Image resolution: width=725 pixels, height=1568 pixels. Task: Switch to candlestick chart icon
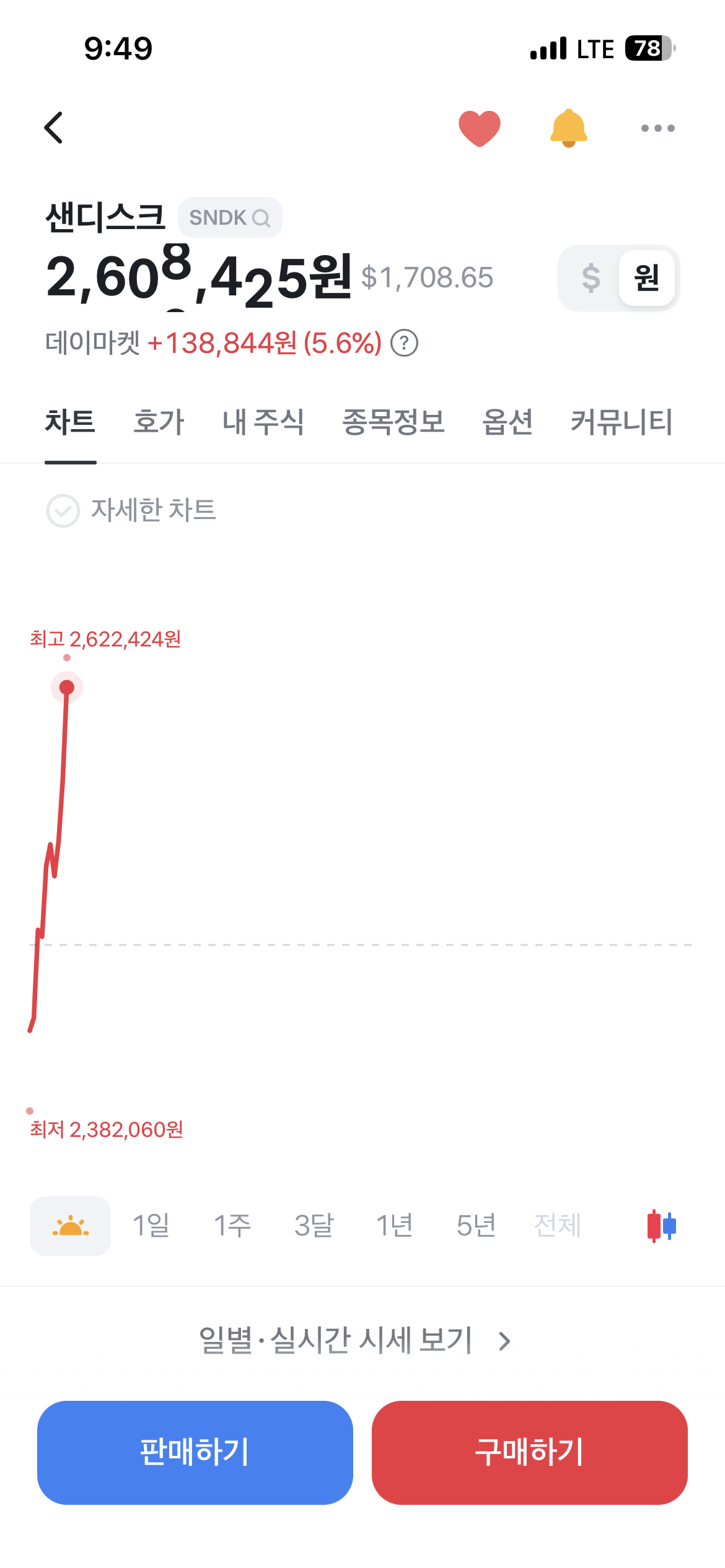[x=661, y=1226]
